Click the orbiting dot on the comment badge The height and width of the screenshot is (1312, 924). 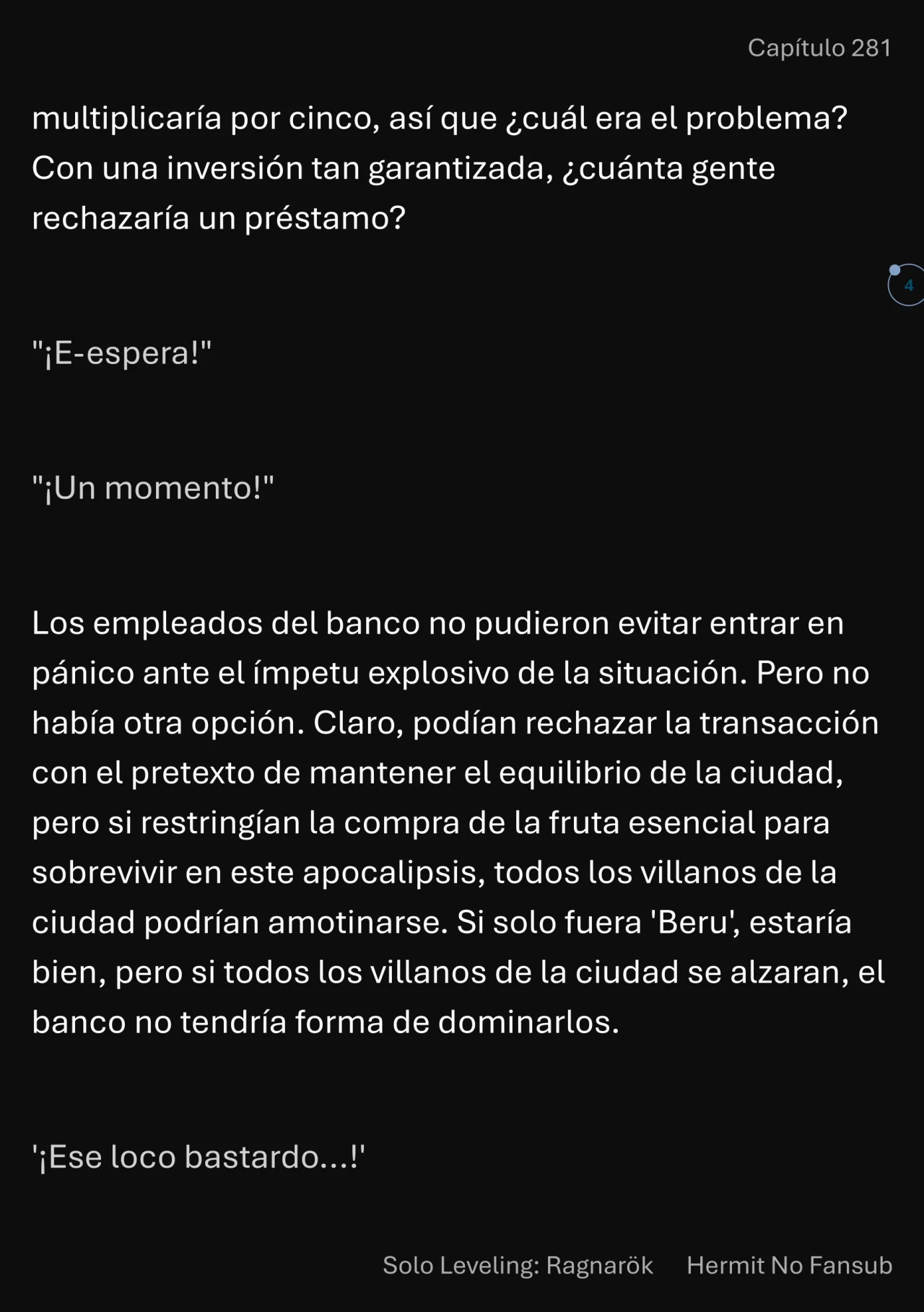pyautogui.click(x=893, y=269)
